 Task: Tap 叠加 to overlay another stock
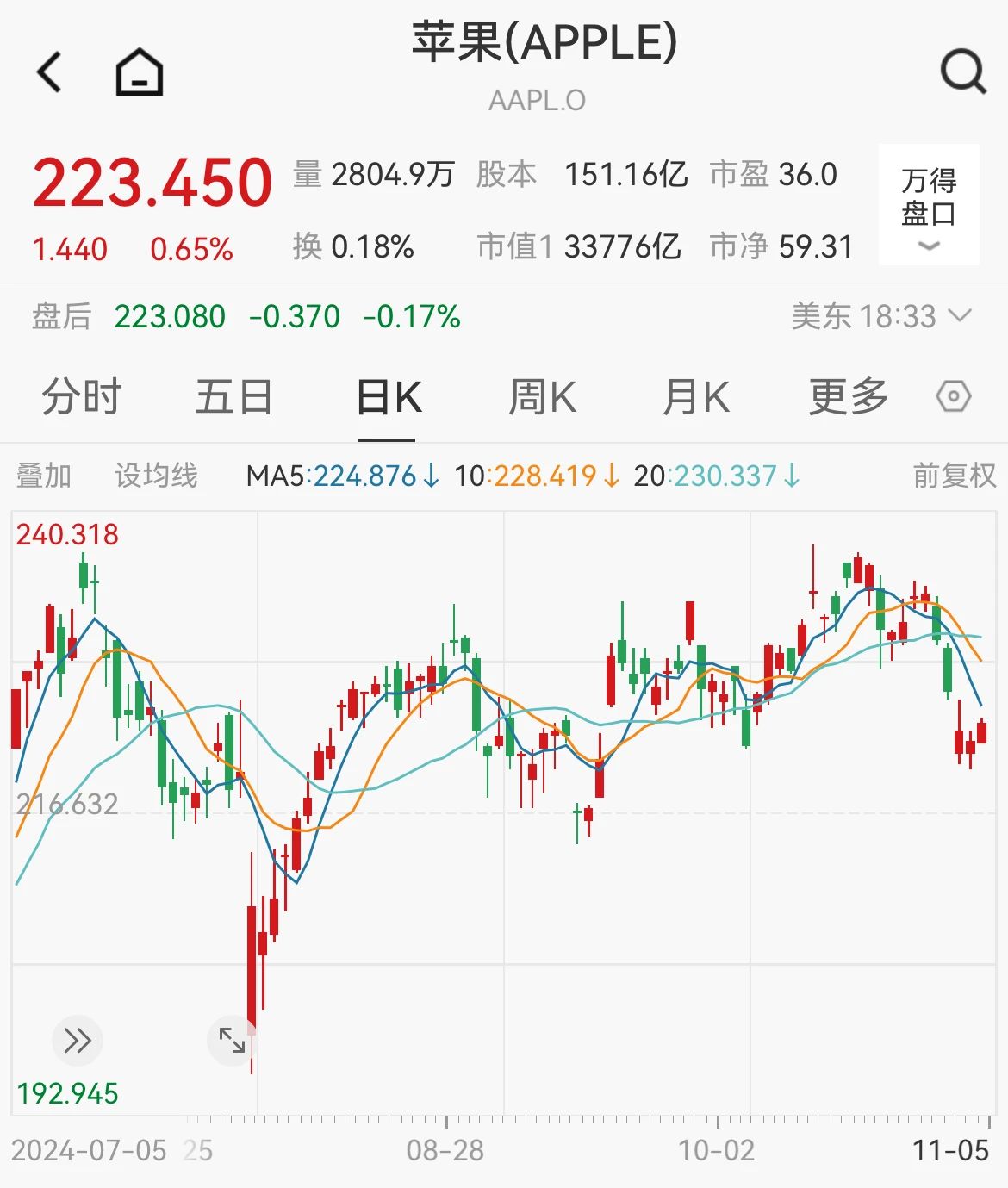(x=44, y=476)
